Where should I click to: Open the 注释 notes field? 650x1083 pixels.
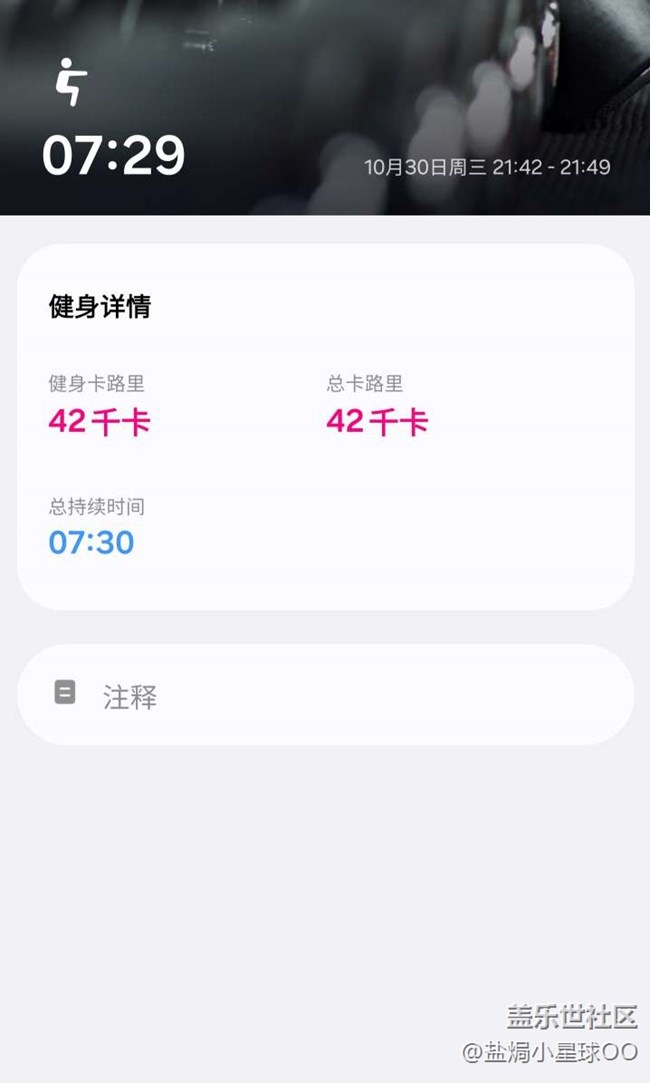325,695
